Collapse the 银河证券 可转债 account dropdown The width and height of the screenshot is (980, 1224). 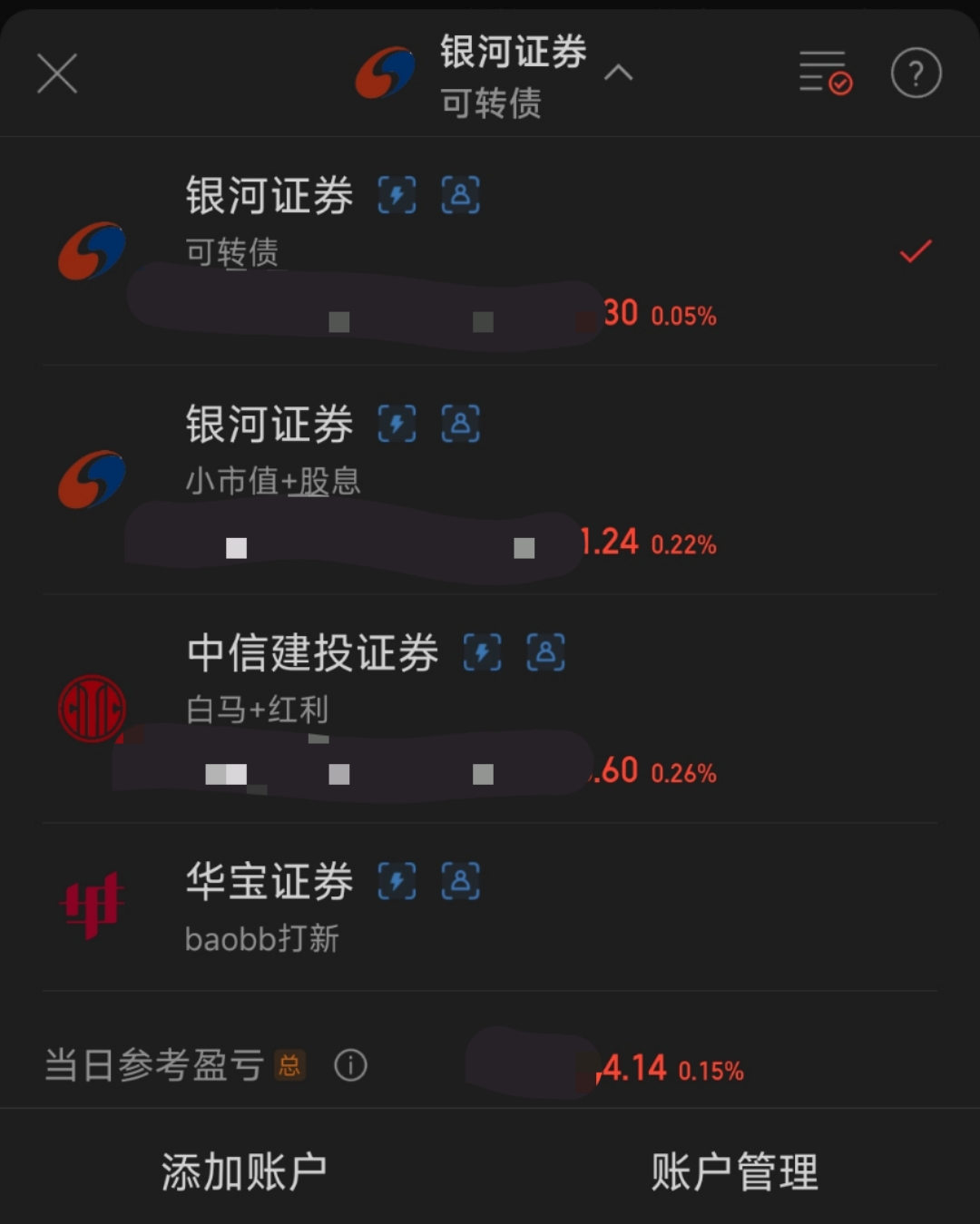pyautogui.click(x=618, y=73)
